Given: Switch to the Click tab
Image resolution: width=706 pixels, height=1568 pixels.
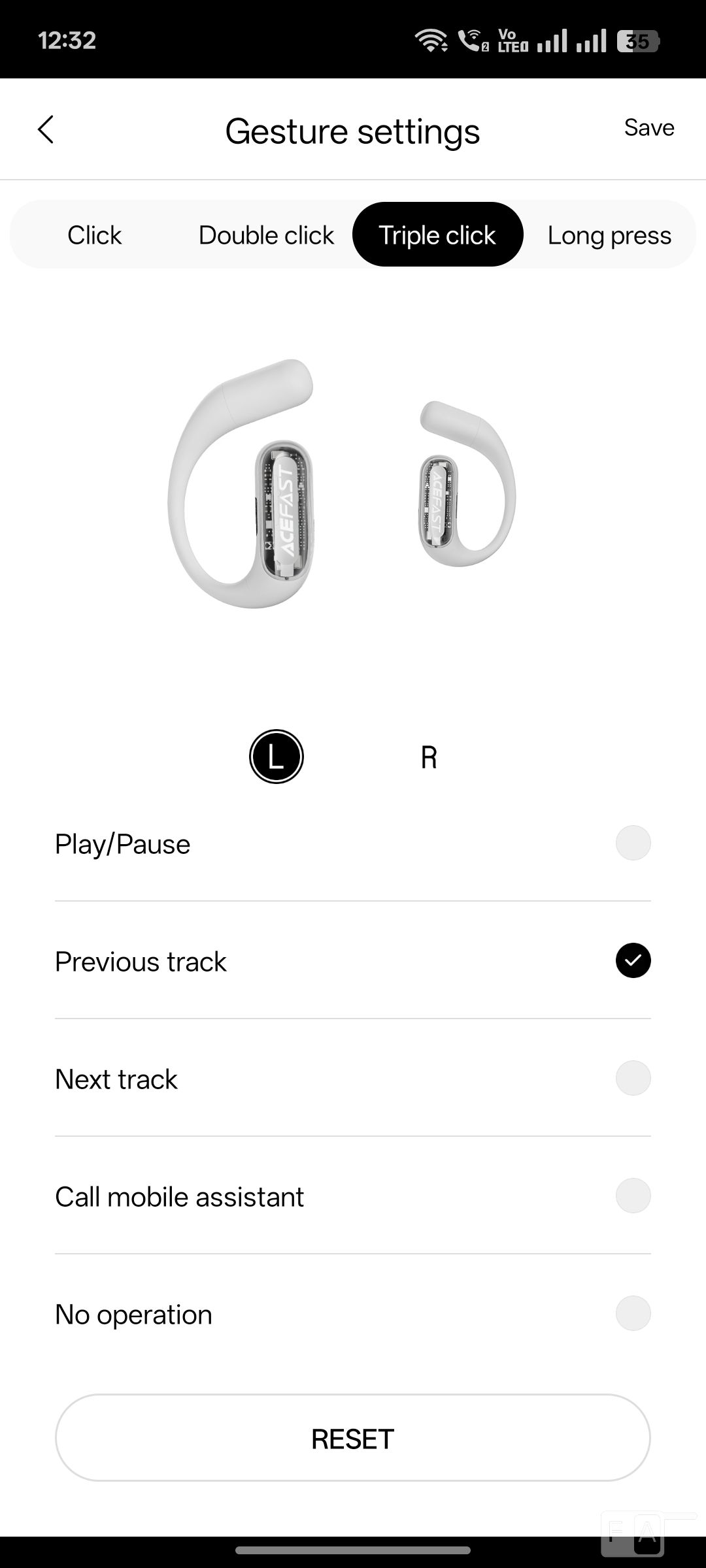Looking at the screenshot, I should [95, 235].
